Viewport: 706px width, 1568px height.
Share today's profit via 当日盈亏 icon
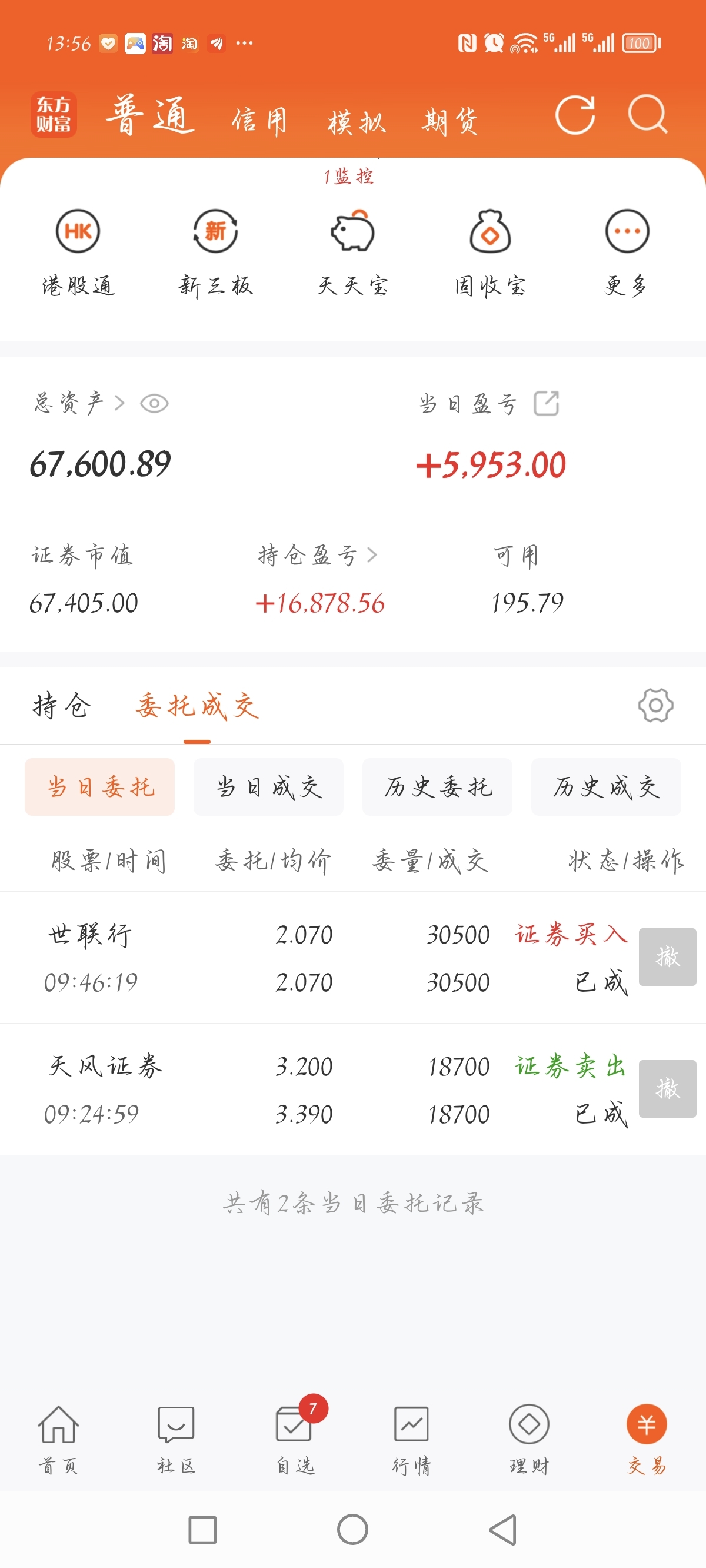546,404
